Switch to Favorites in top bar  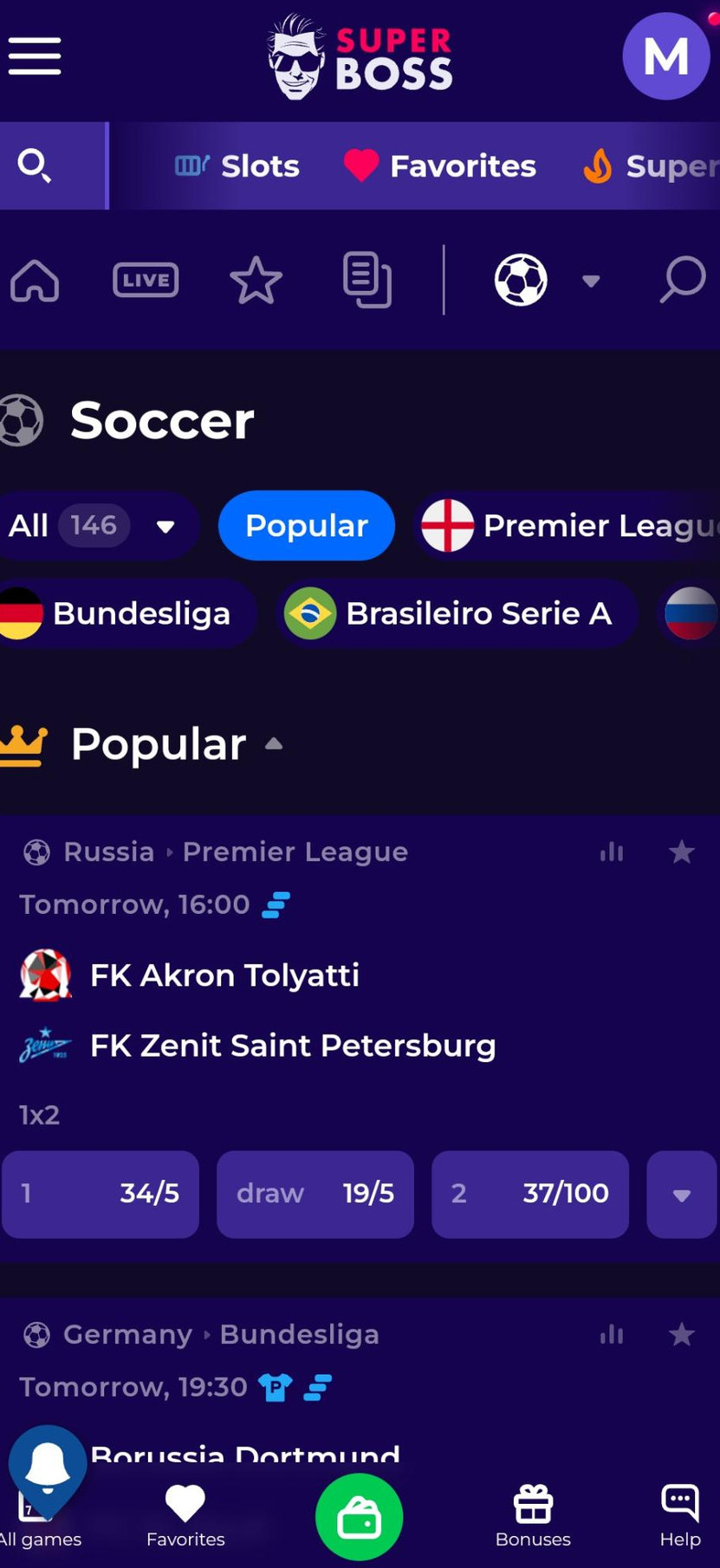point(440,165)
